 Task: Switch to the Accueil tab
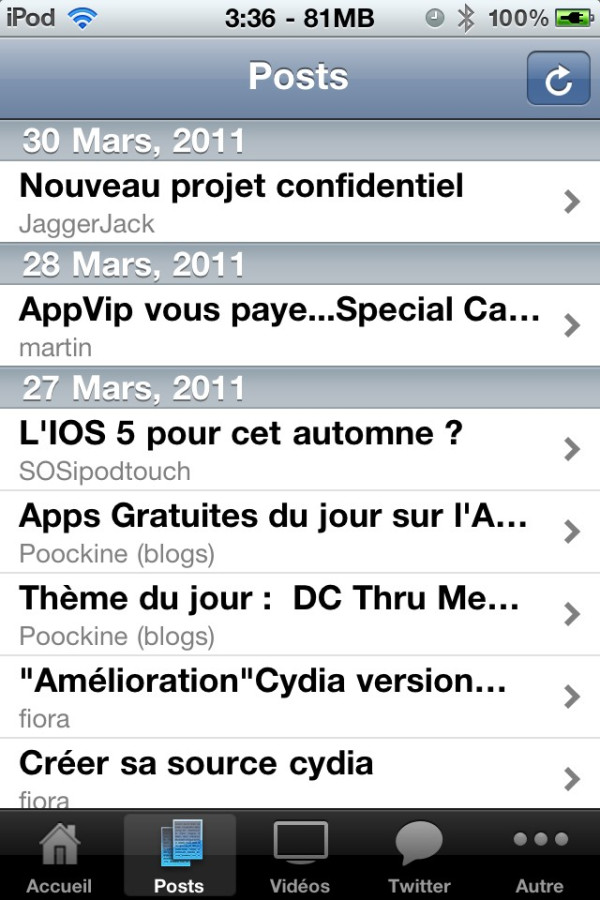(x=59, y=856)
